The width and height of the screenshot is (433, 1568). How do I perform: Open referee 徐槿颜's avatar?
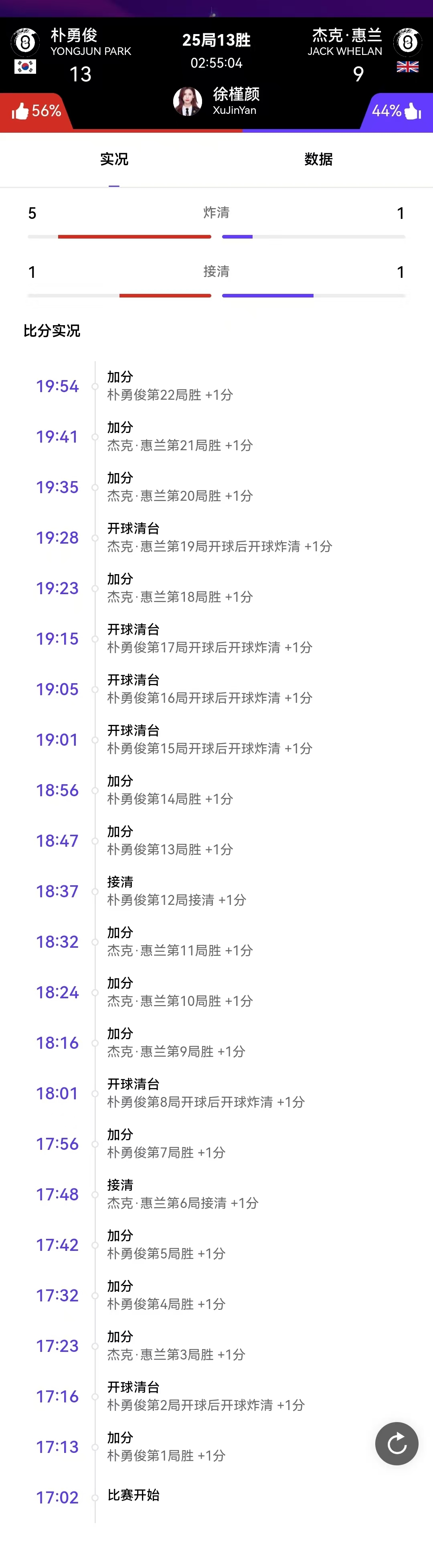coord(188,101)
